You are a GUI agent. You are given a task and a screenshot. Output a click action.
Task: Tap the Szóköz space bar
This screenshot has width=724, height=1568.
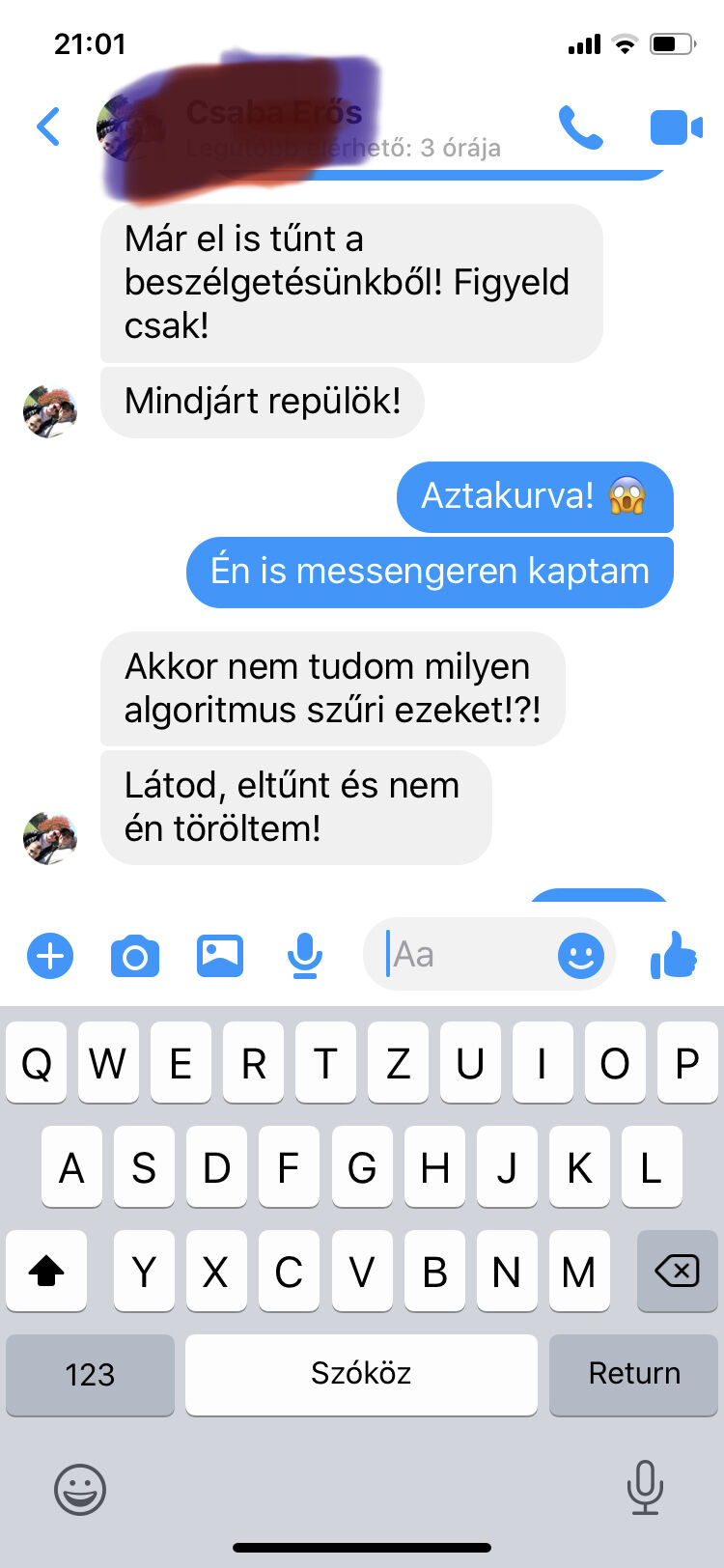[x=361, y=1374]
